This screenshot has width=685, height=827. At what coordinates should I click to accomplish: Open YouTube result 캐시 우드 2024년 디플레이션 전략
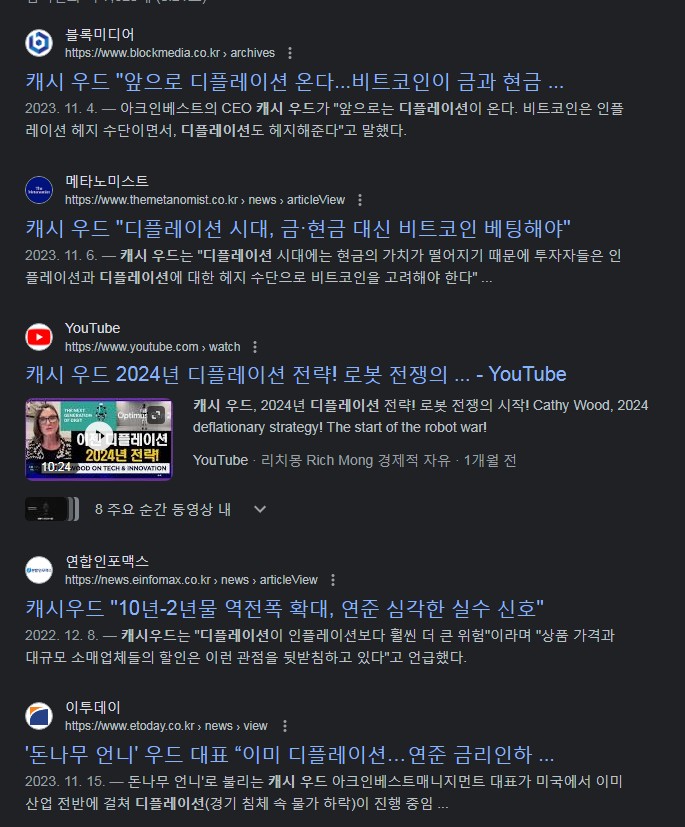296,374
